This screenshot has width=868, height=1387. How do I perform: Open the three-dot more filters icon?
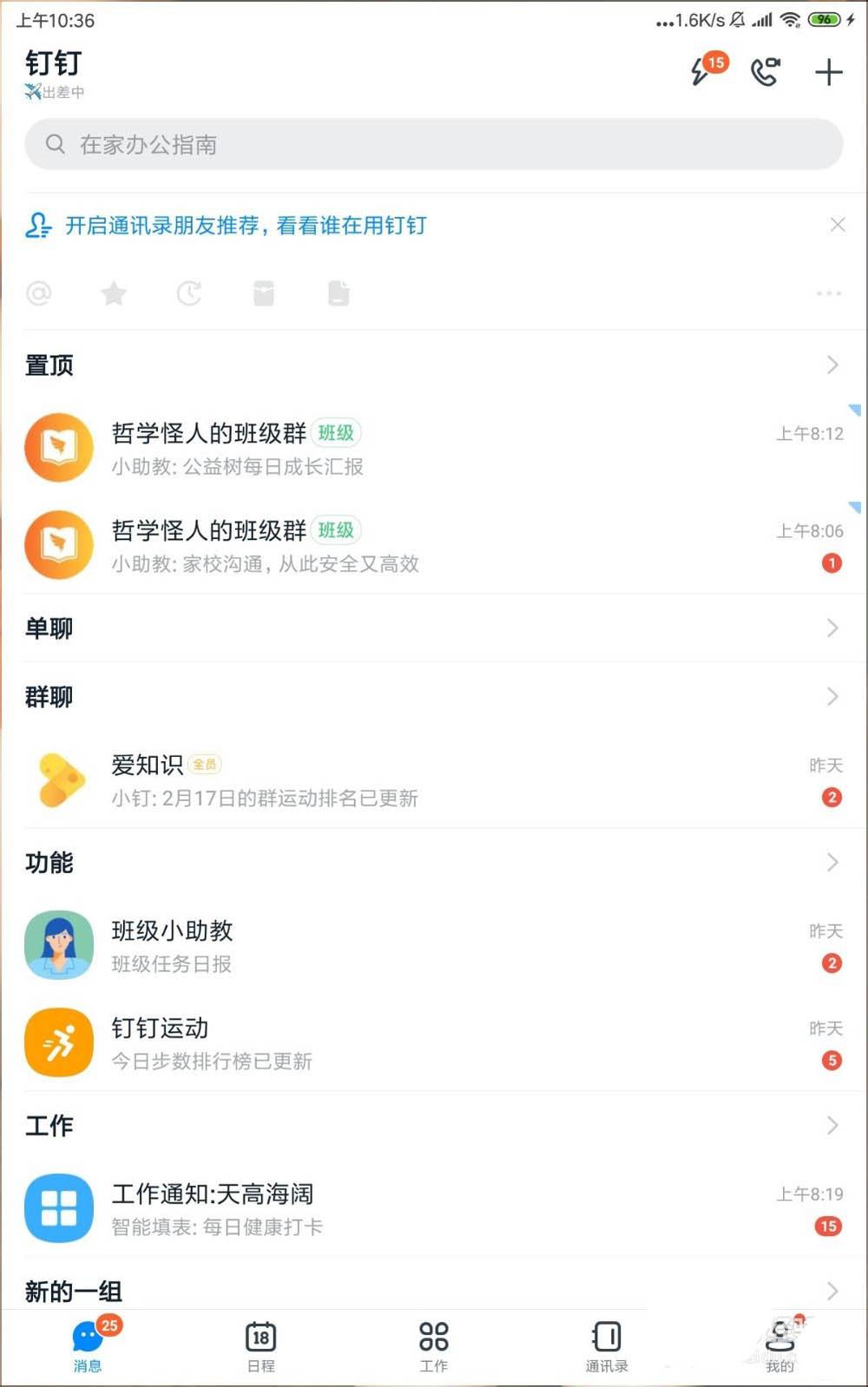point(829,293)
